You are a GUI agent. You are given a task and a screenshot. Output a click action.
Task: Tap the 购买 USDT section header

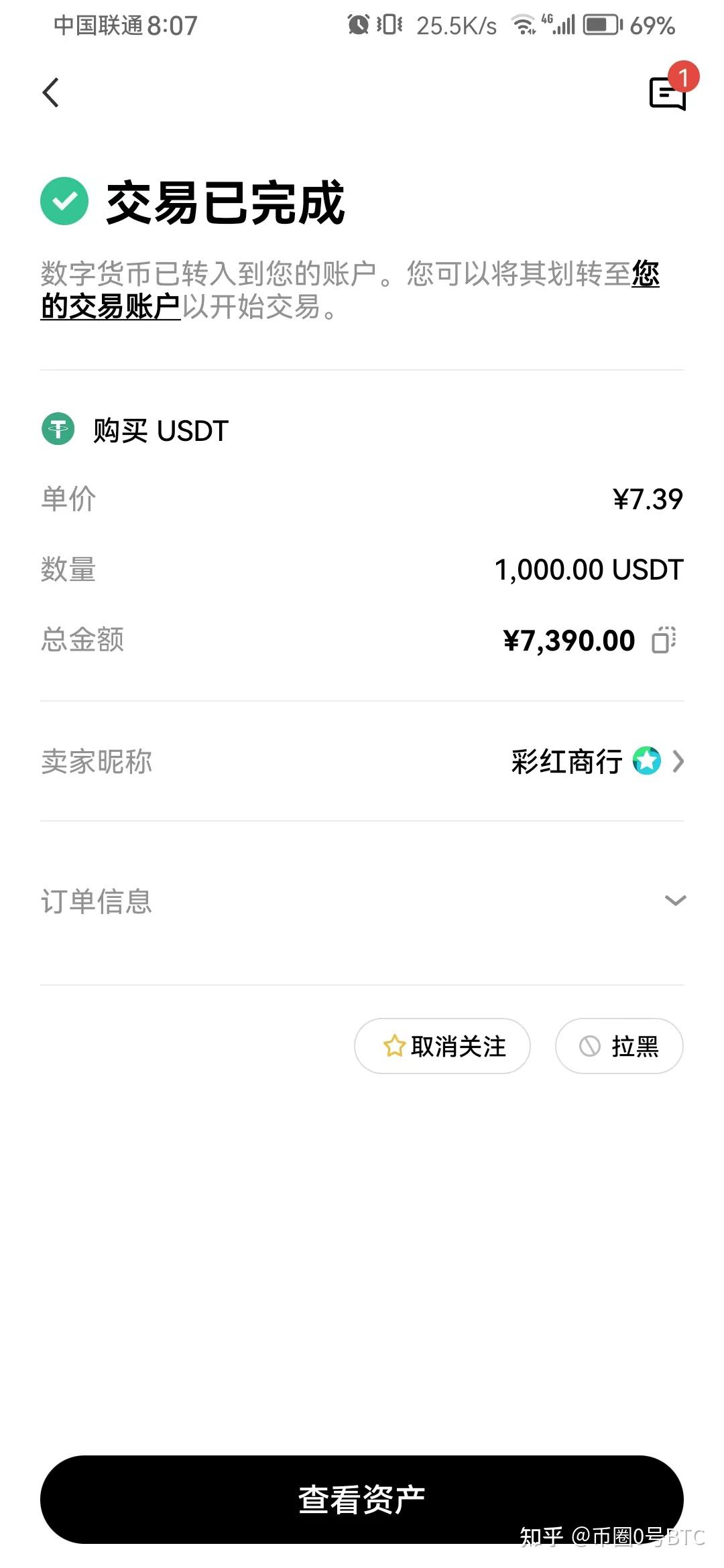click(159, 432)
